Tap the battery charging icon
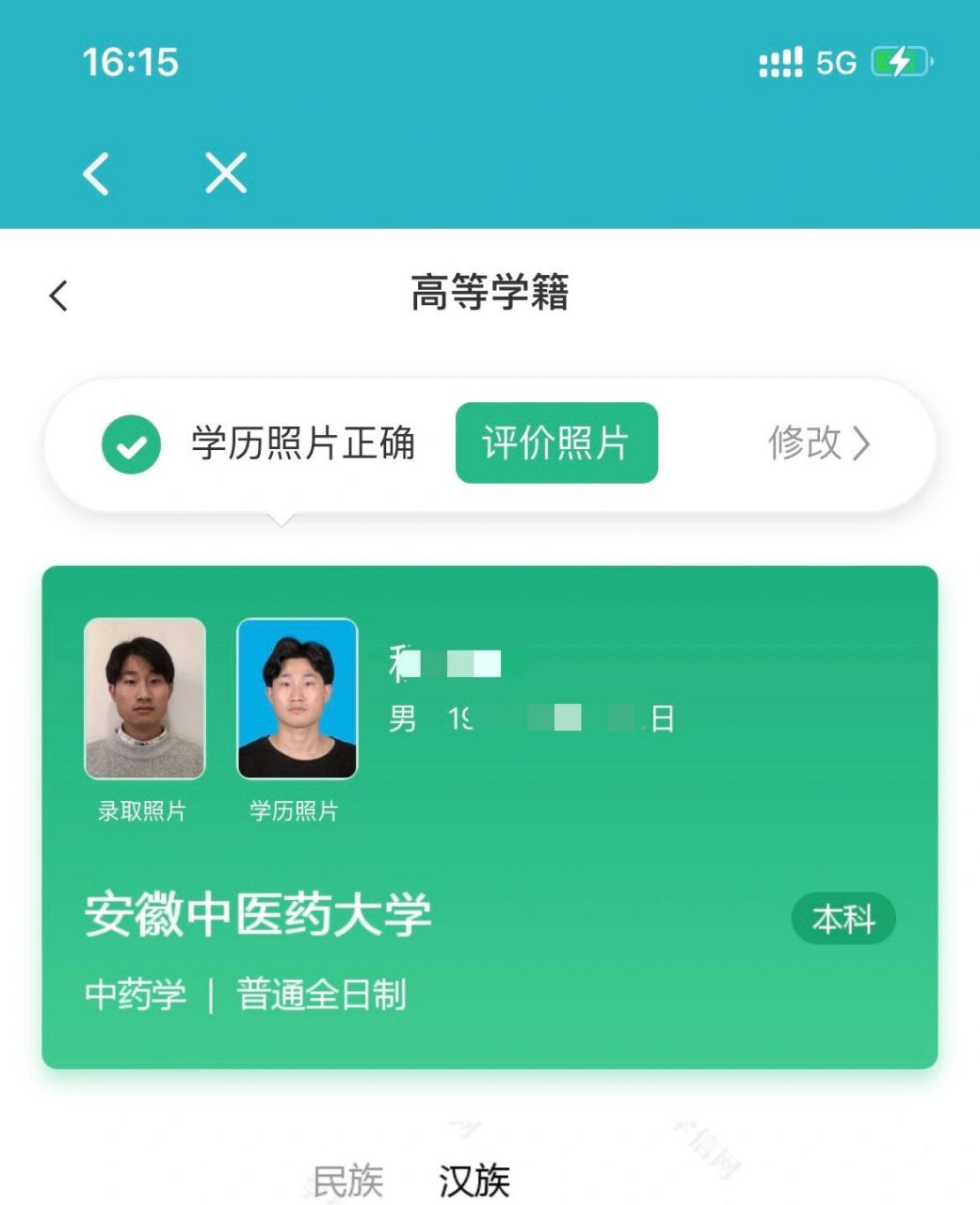Viewport: 980px width, 1205px height. (894, 62)
